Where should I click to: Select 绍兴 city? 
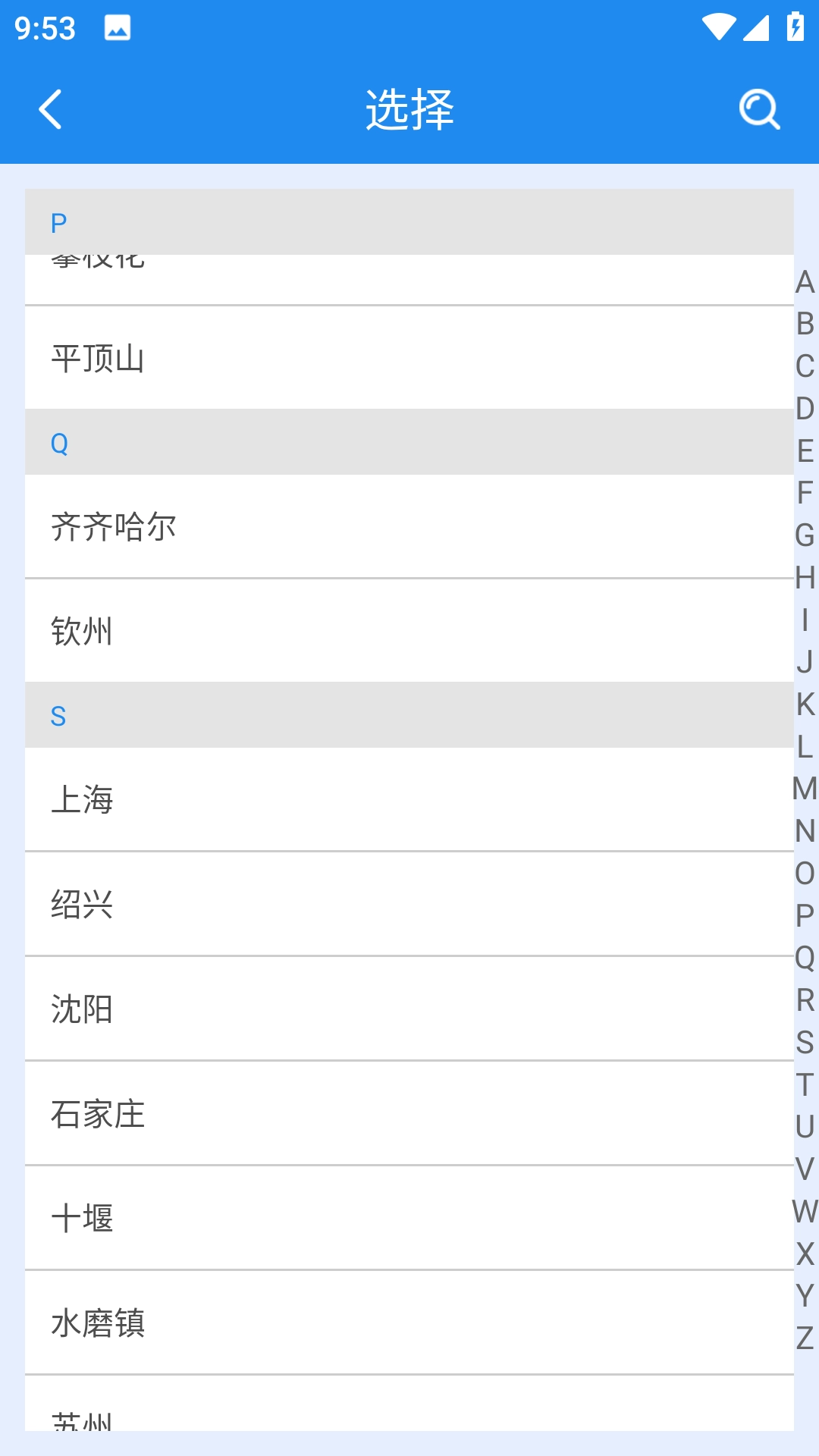click(409, 904)
